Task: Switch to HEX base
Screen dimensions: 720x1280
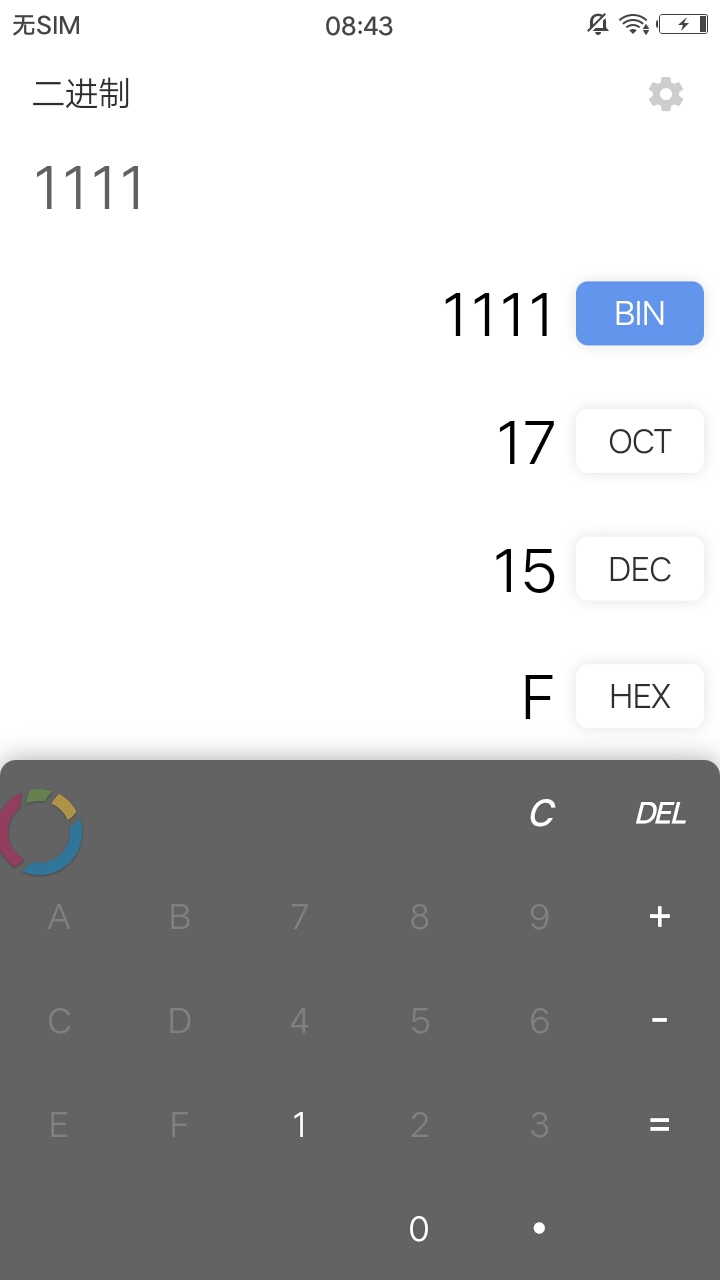Action: tap(640, 696)
